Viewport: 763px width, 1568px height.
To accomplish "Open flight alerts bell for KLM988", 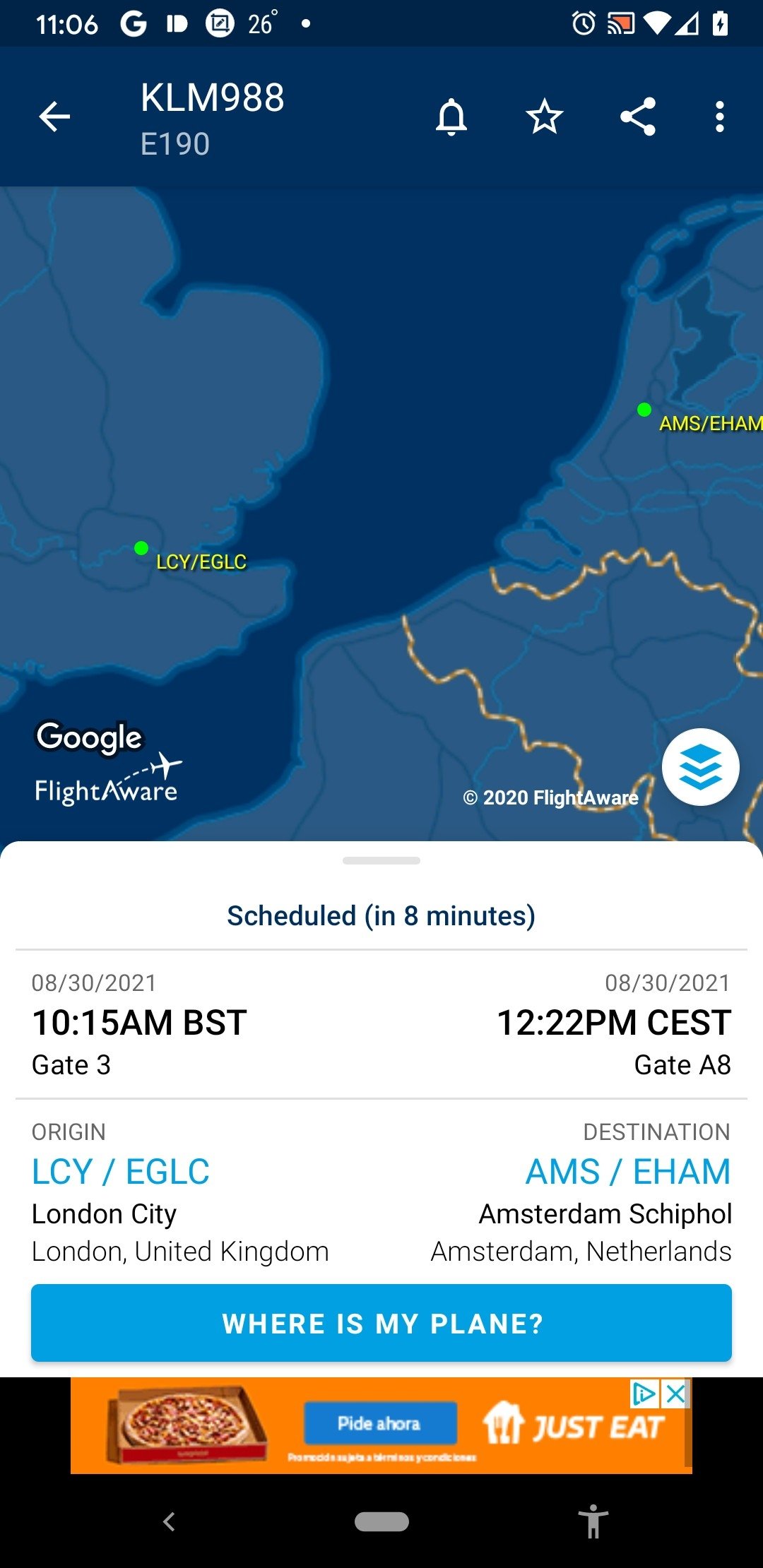I will pos(451,117).
